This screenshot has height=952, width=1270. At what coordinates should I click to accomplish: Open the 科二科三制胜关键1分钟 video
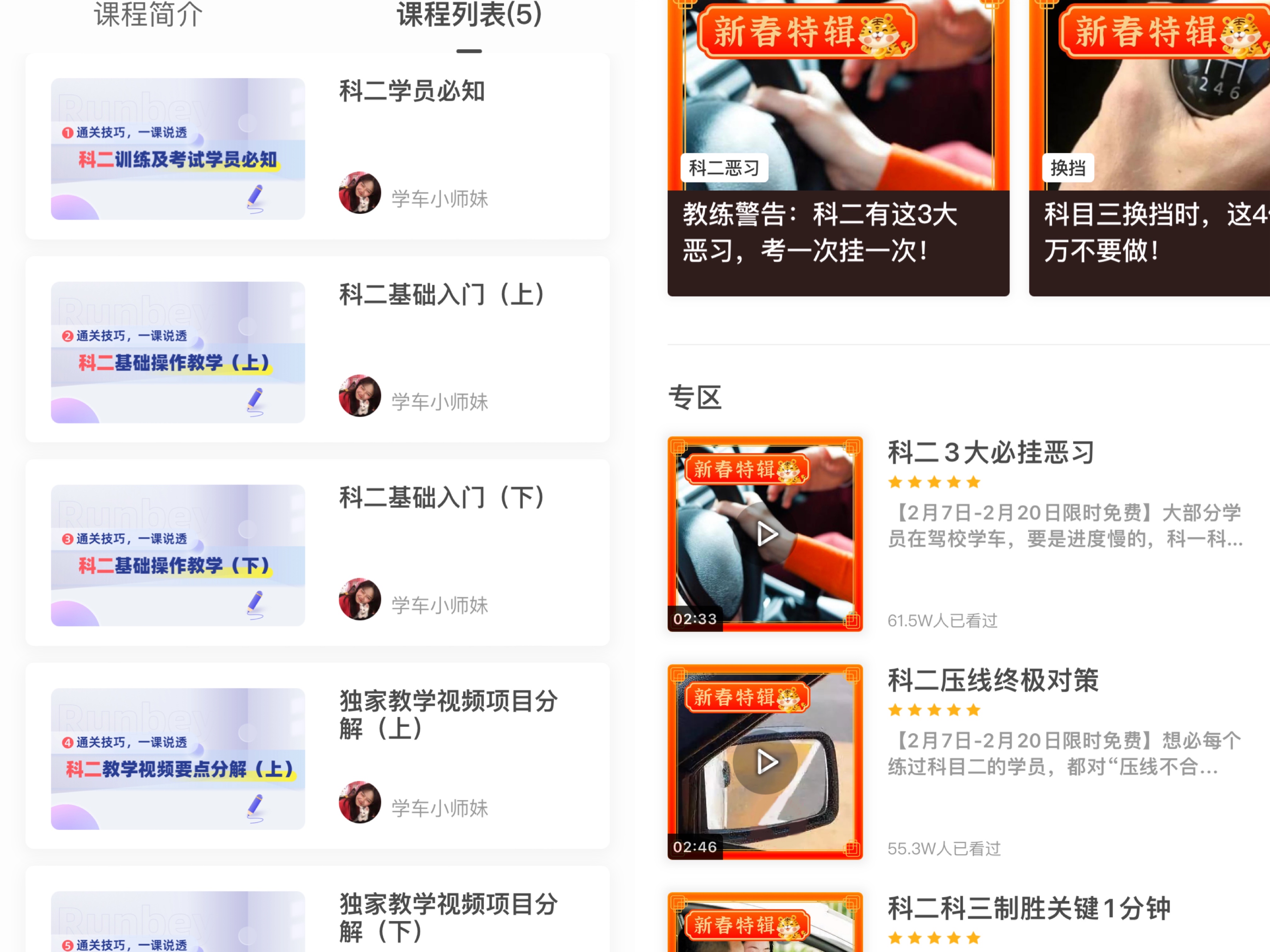pyautogui.click(x=1028, y=908)
